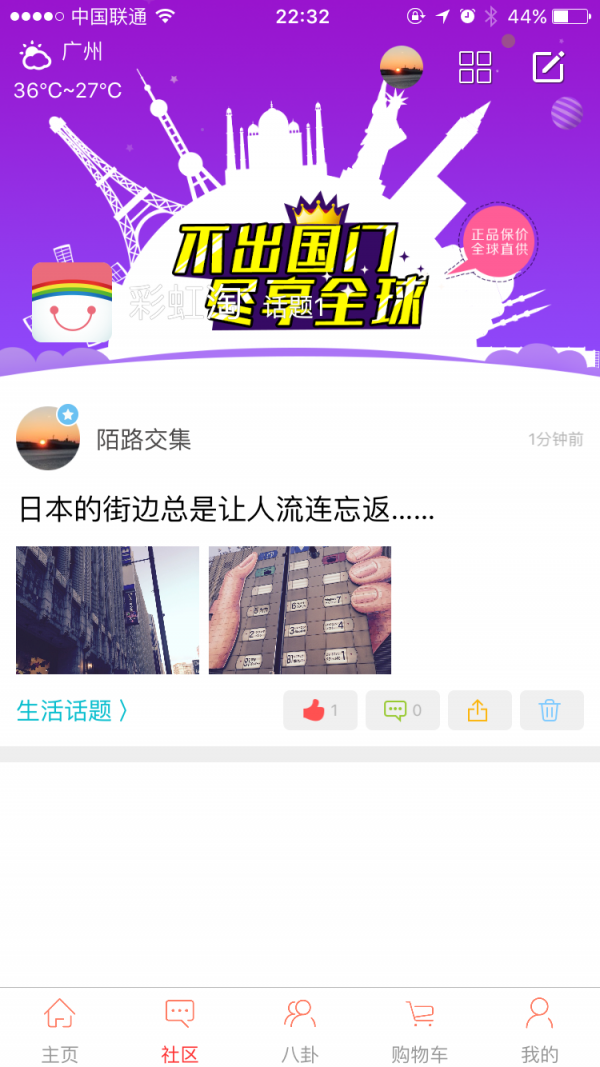Like the post by 陌路交集
Image resolution: width=600 pixels, height=1067 pixels.
[x=320, y=711]
